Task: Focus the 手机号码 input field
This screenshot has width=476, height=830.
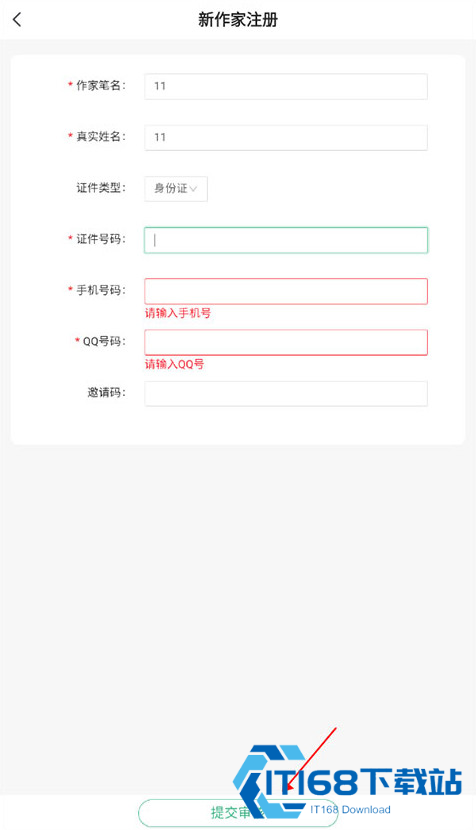Action: pos(285,291)
